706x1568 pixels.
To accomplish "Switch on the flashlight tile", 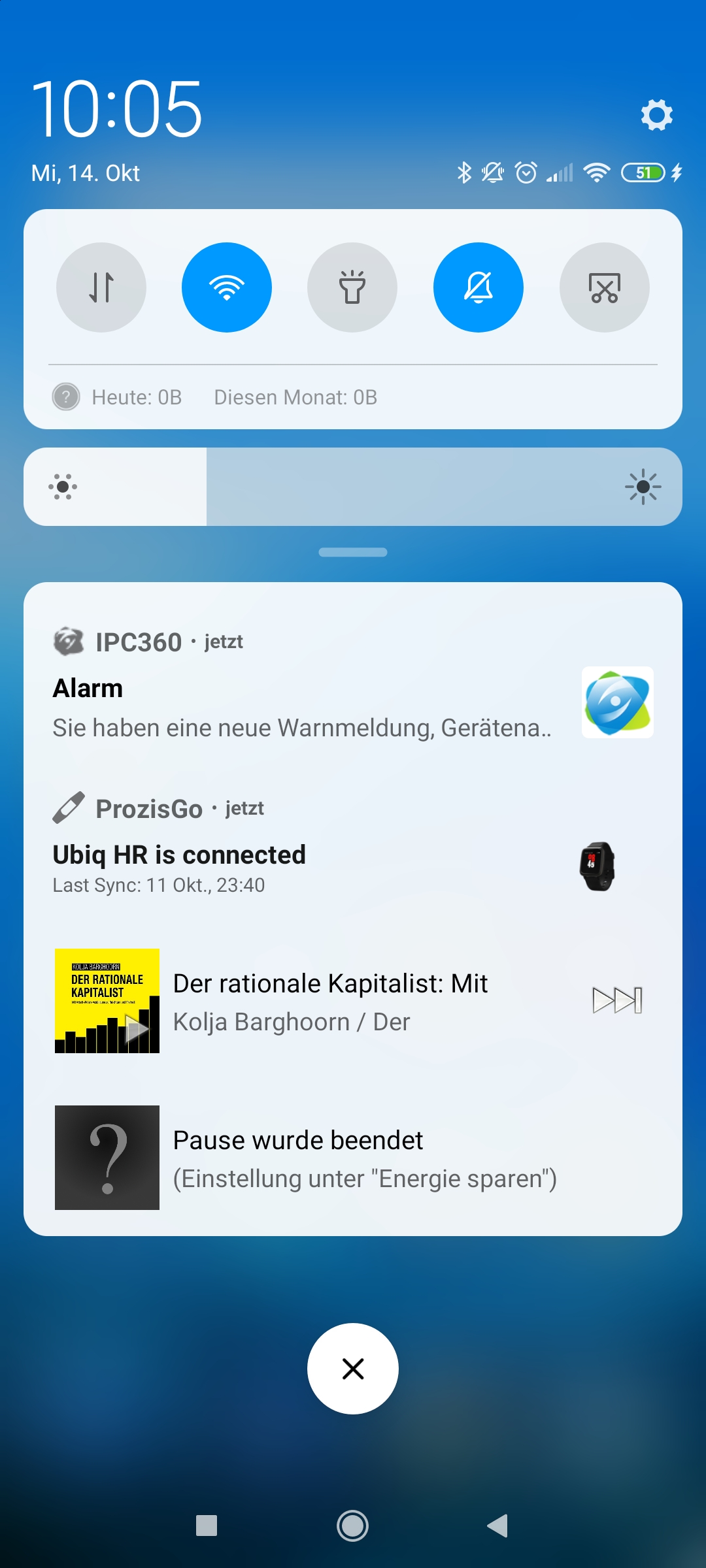I will click(352, 287).
